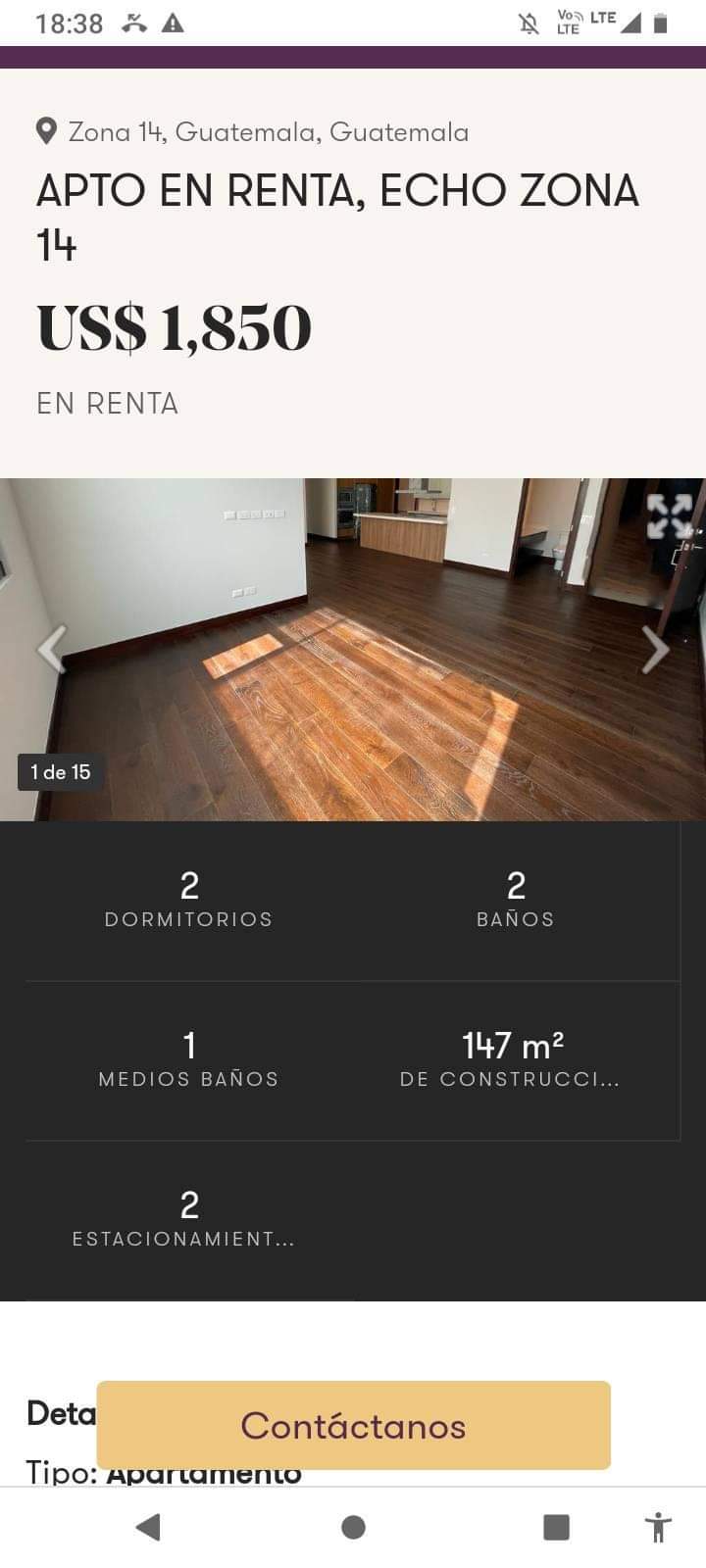Go back with the system back button
The width and height of the screenshot is (706, 1568).
pos(148,1527)
